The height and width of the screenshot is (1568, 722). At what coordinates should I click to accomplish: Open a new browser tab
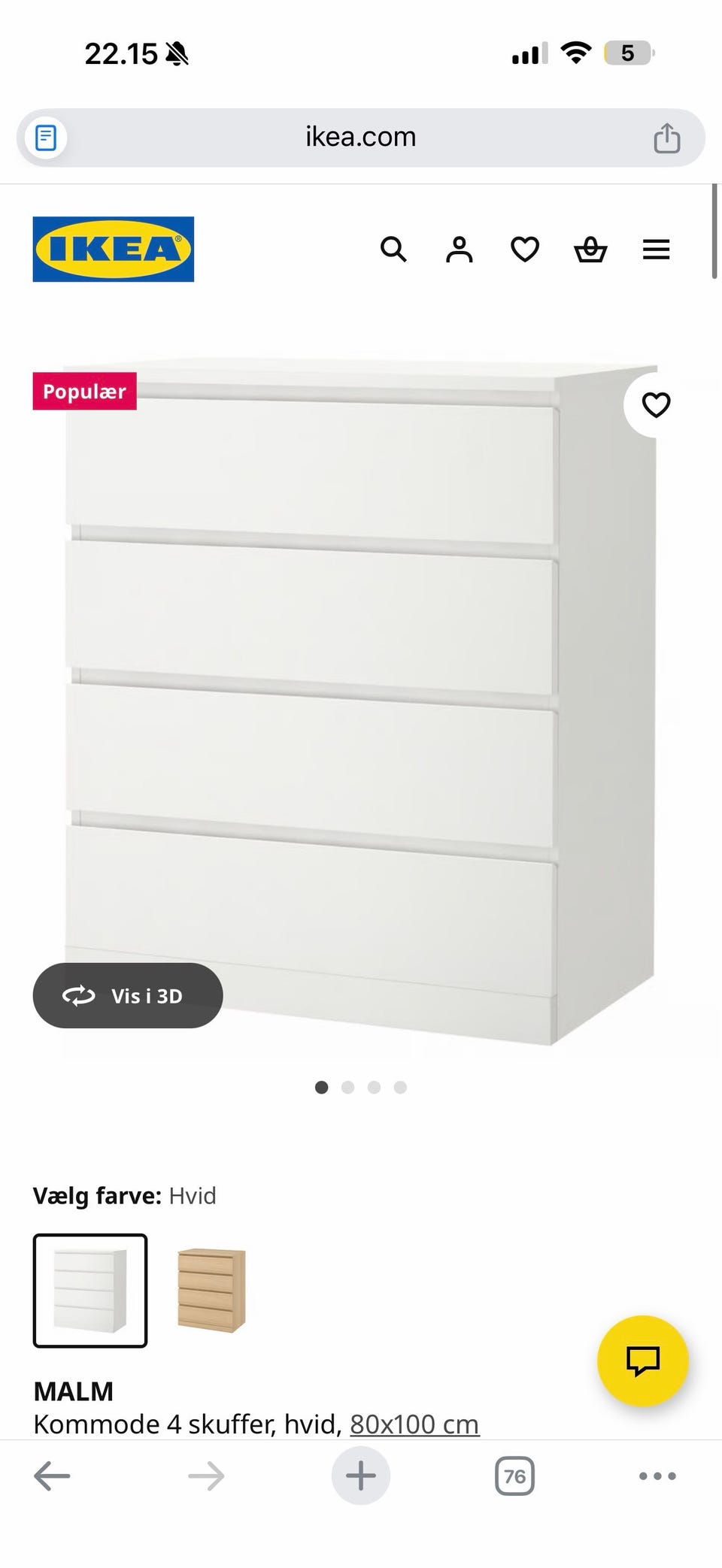[361, 1476]
